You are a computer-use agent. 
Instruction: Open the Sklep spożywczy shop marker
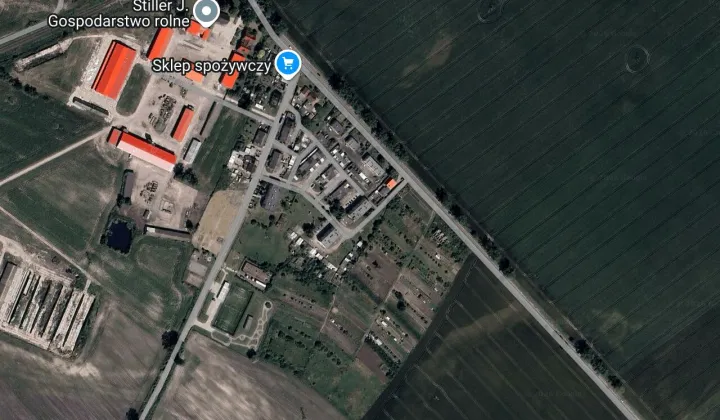click(288, 64)
